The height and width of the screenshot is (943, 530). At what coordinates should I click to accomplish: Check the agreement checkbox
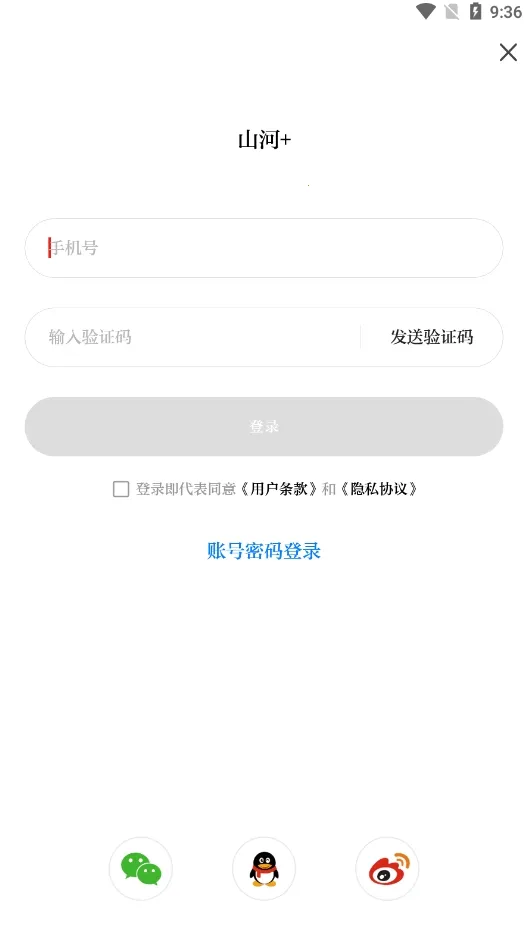[121, 489]
